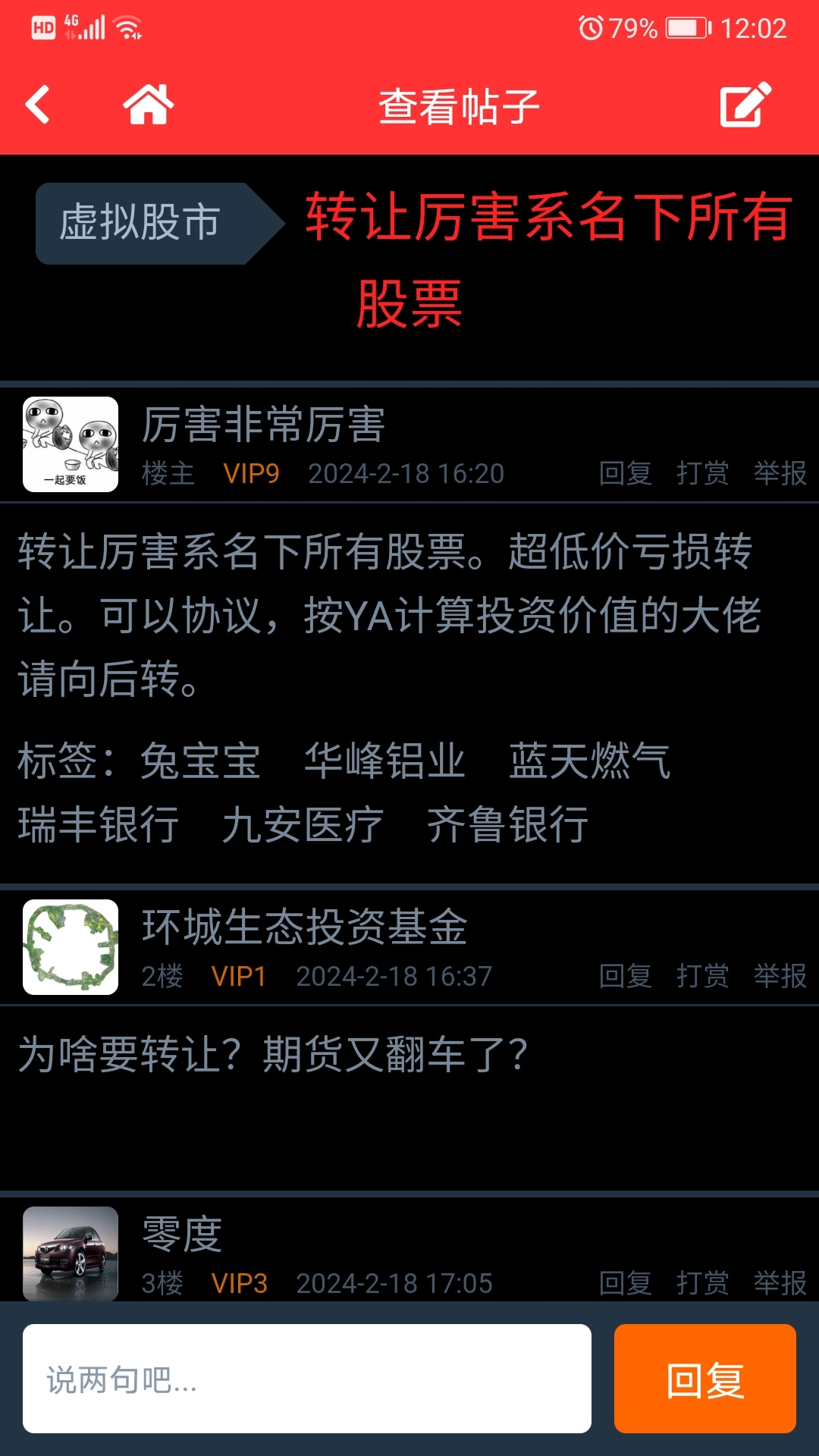Tap 回复 on 厉害非常厉害's post

pyautogui.click(x=626, y=473)
